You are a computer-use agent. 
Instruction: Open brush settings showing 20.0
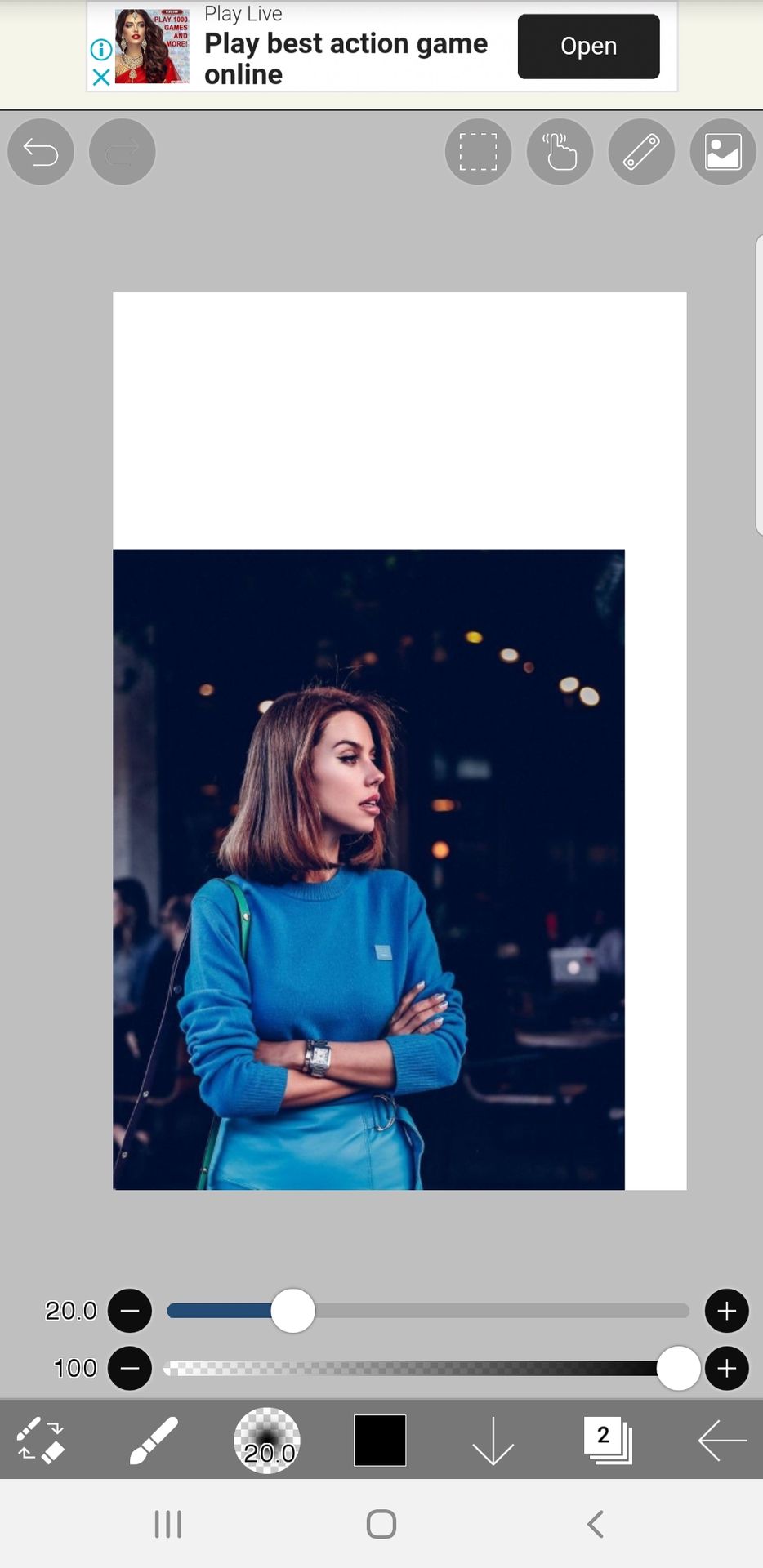pos(267,1440)
